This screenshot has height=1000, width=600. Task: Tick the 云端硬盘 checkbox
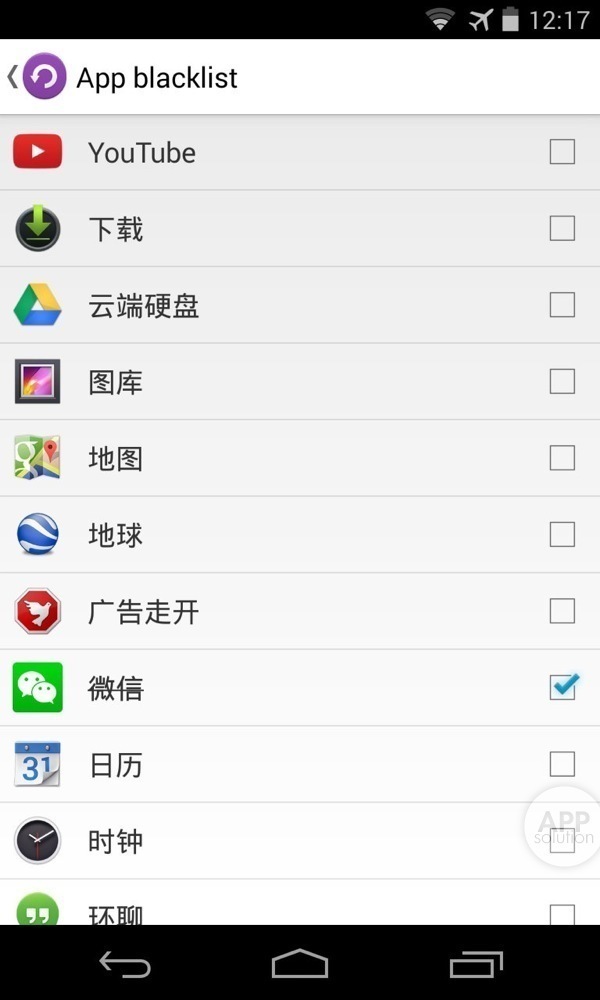point(562,305)
